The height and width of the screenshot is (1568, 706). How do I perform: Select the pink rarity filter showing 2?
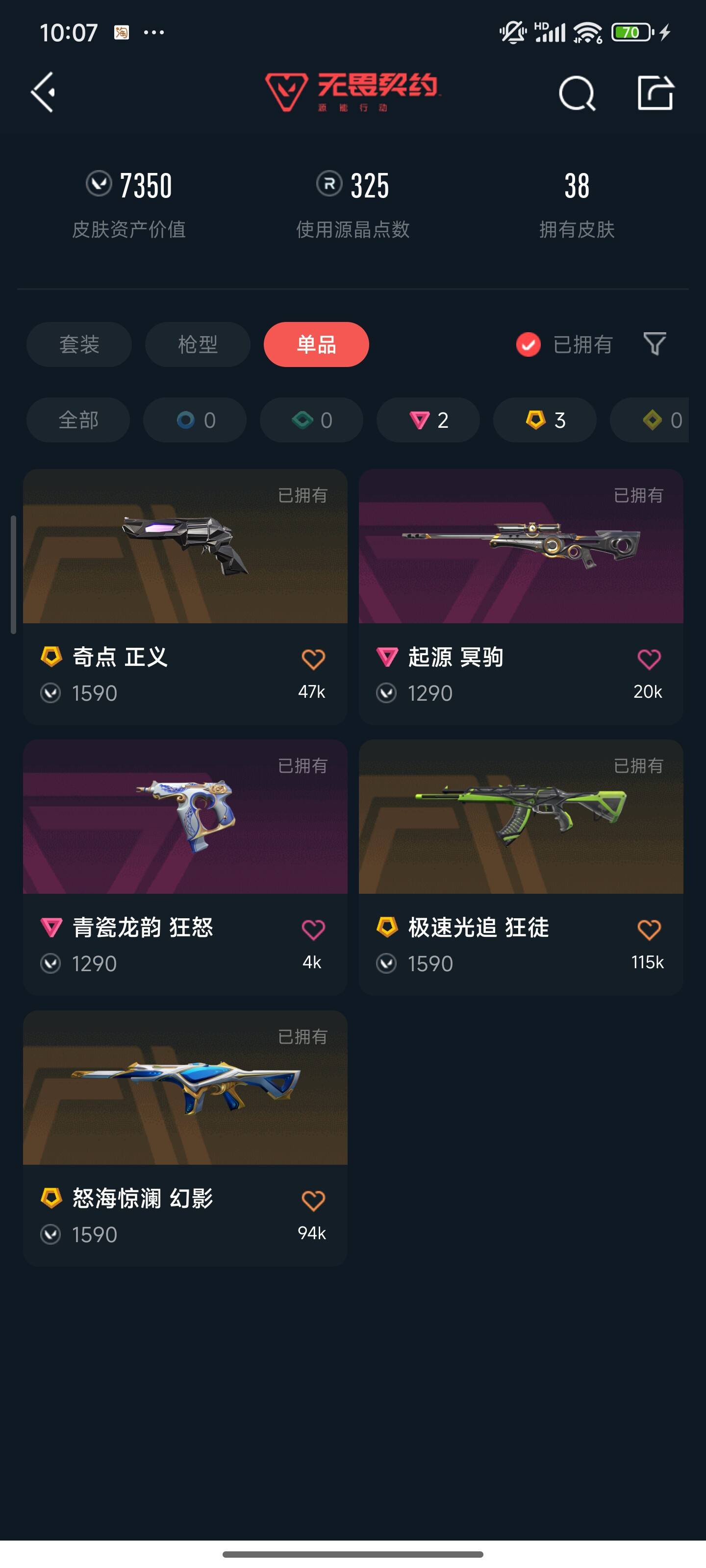(428, 420)
